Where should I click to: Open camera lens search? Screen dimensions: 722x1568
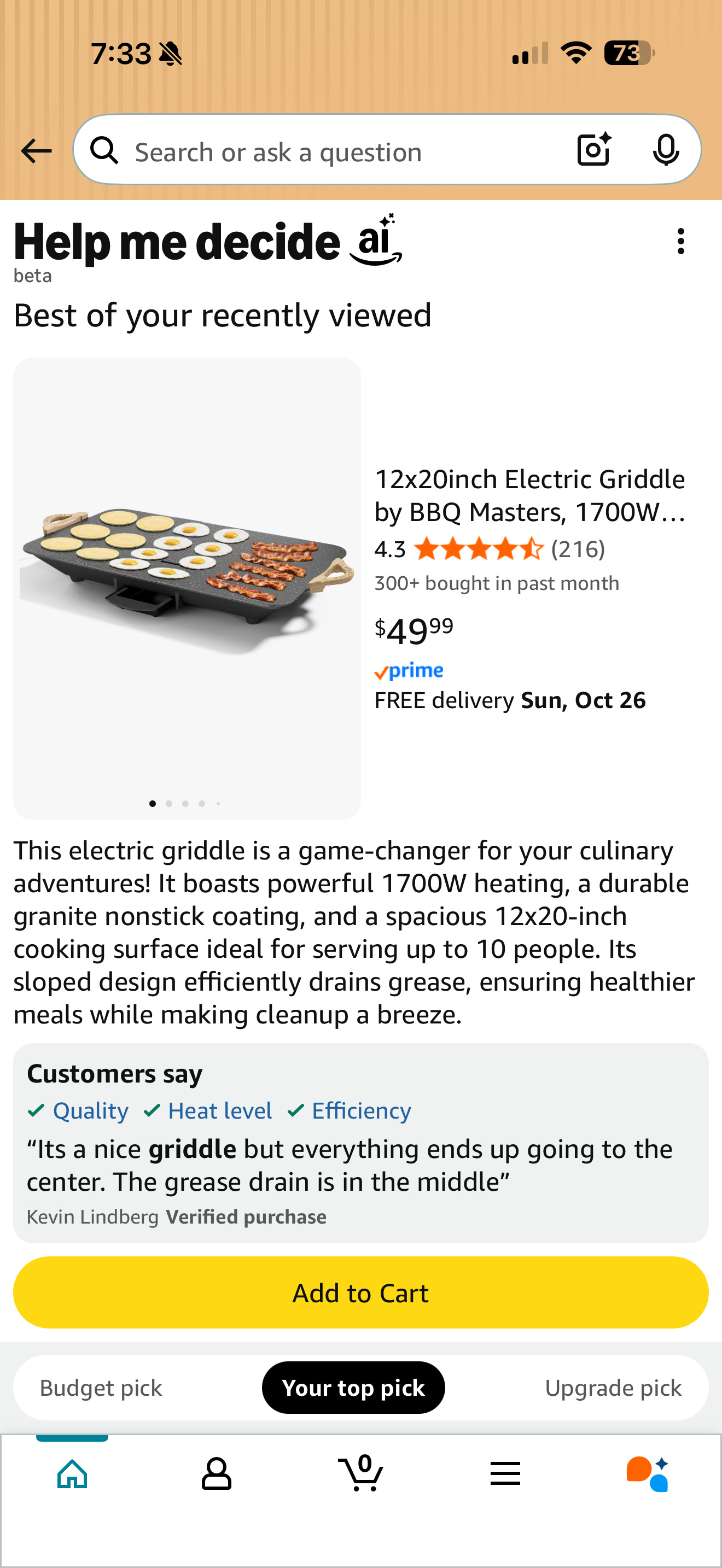coord(593,150)
